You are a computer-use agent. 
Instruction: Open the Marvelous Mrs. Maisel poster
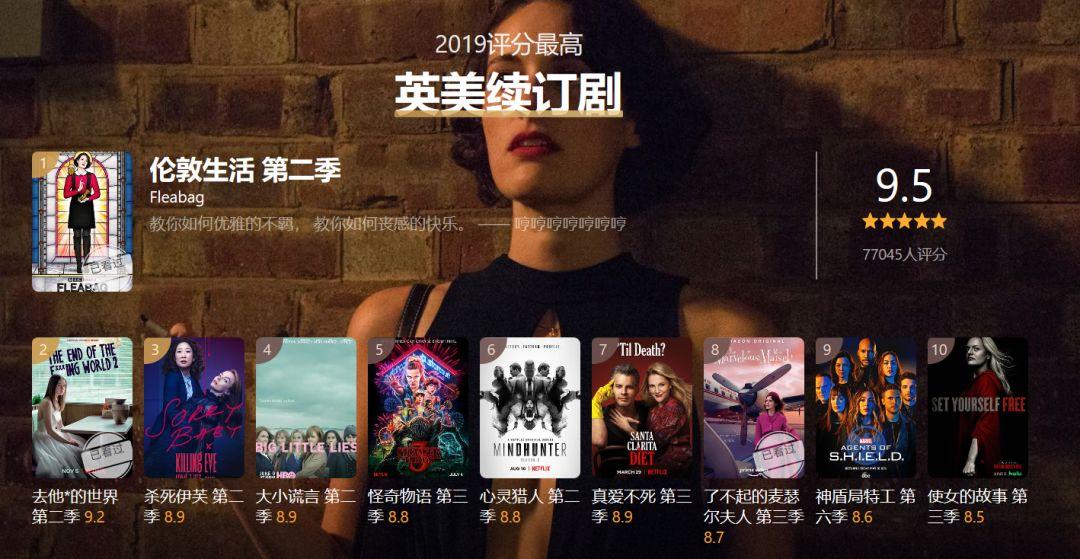coord(754,407)
